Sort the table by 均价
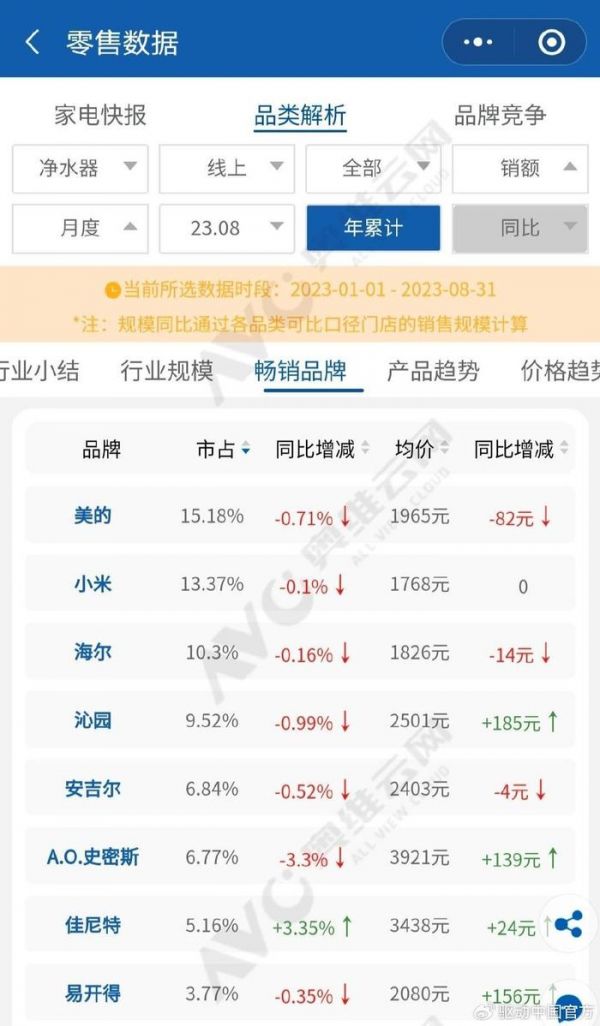The width and height of the screenshot is (600, 1026). pos(421,450)
